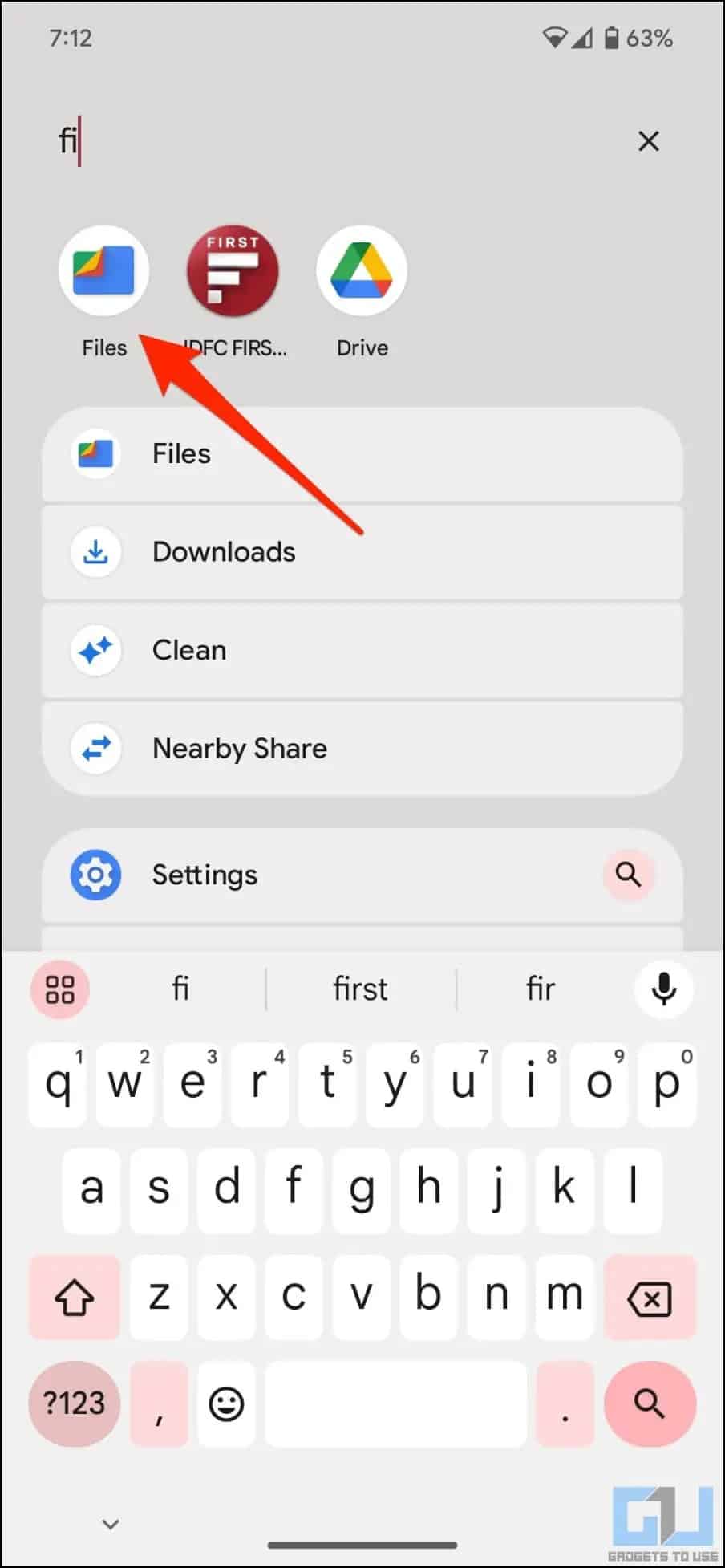This screenshot has height=1568, width=725.
Task: Tap the keyboard backspace key
Action: (650, 1298)
